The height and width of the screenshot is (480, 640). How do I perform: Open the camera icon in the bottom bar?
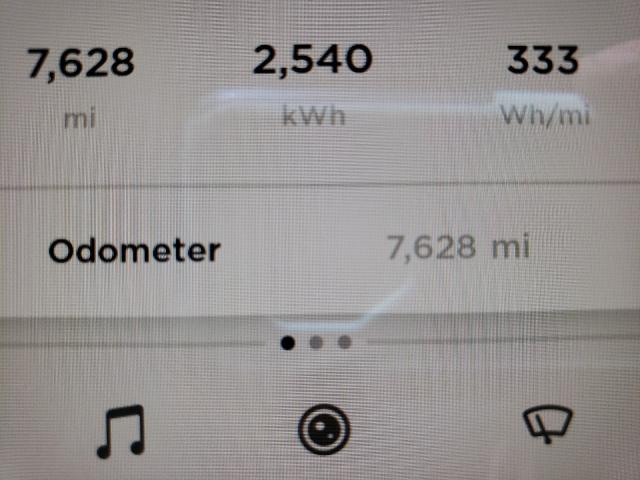(325, 430)
